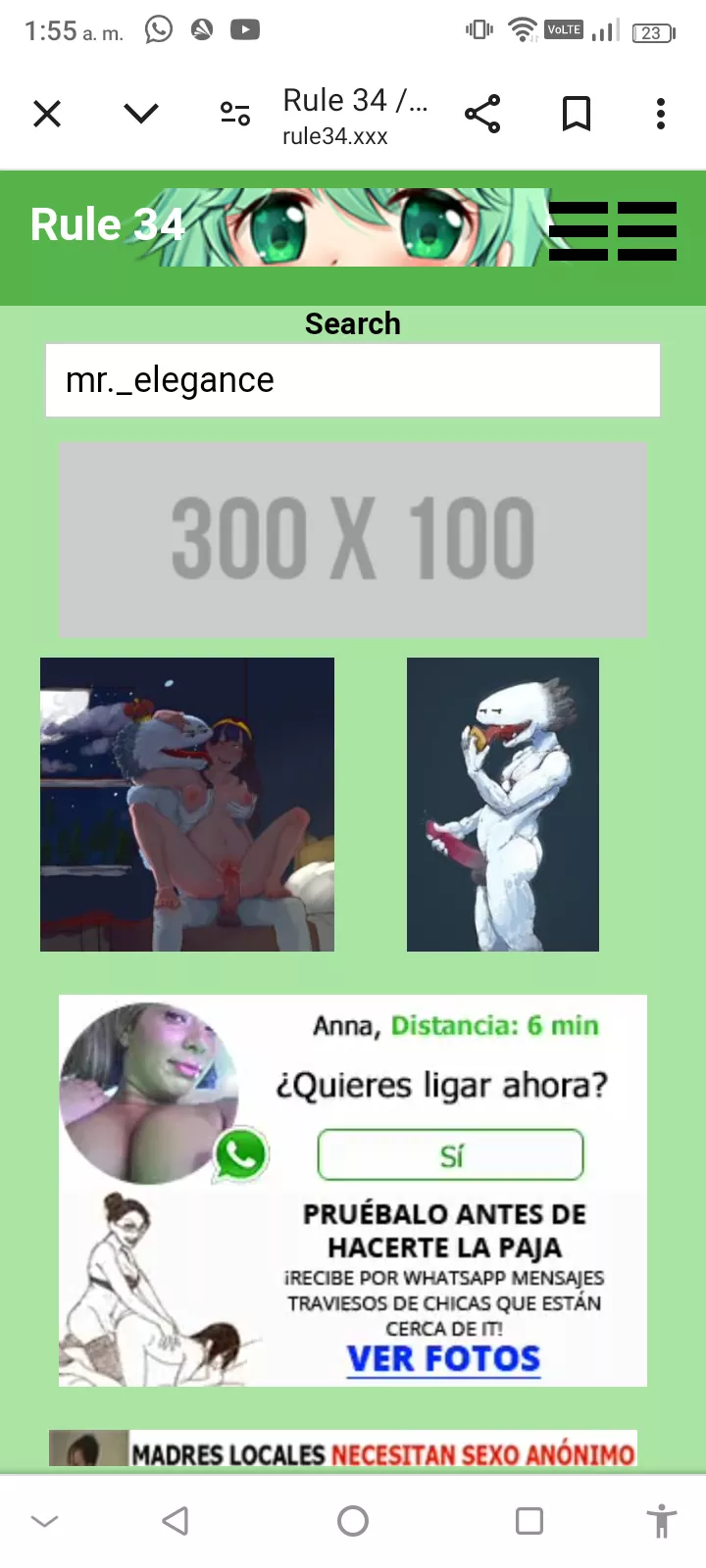Share this page
The width and height of the screenshot is (706, 1568).
482,114
